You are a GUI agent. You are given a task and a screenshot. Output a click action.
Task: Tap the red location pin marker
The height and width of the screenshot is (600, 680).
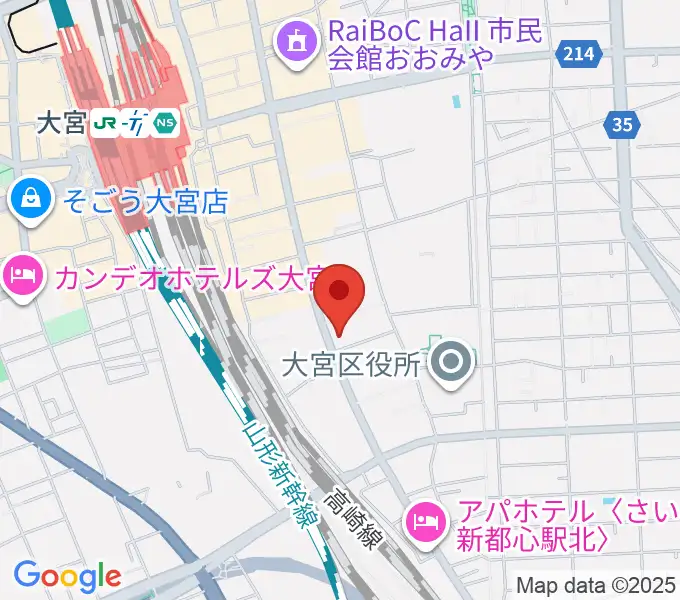(340, 293)
